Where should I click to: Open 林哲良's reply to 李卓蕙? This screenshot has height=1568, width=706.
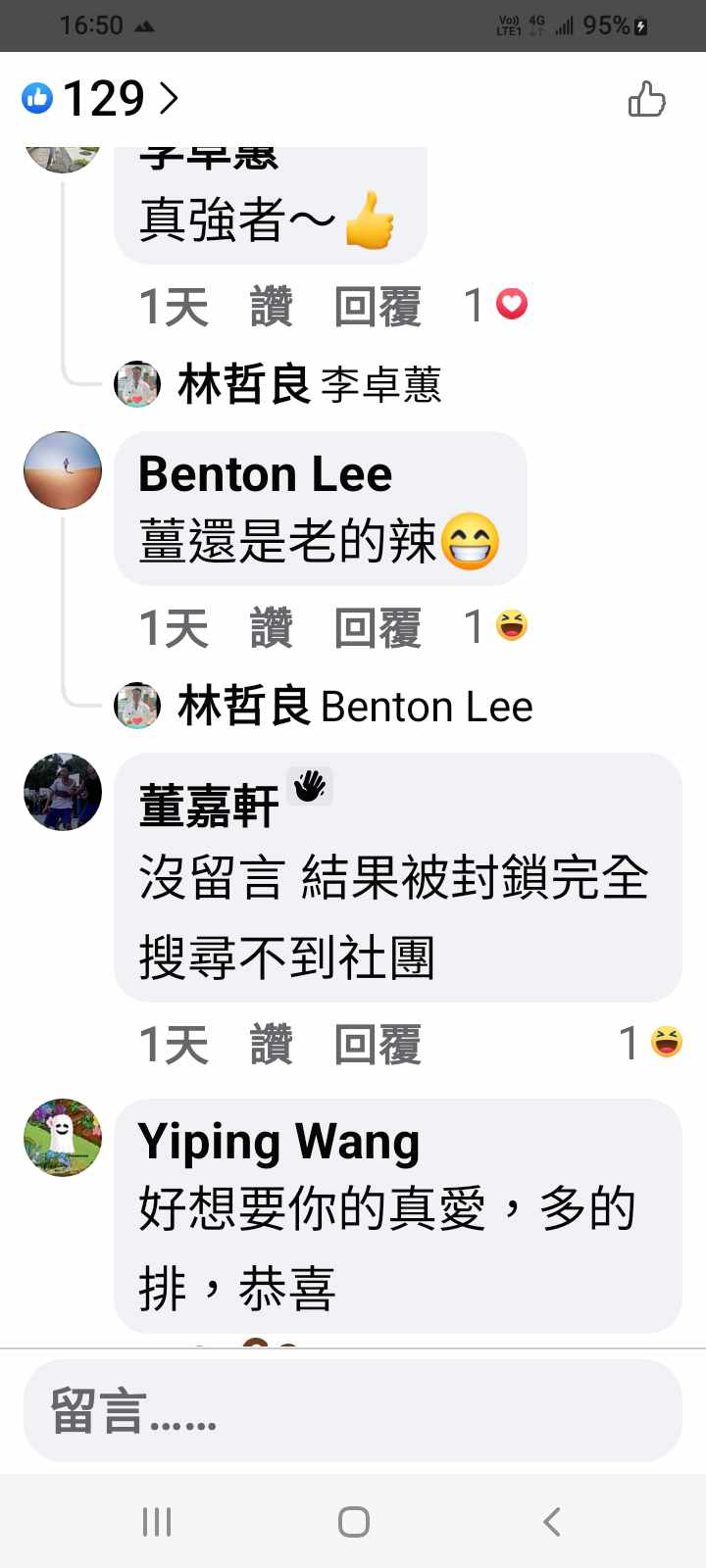[309, 384]
